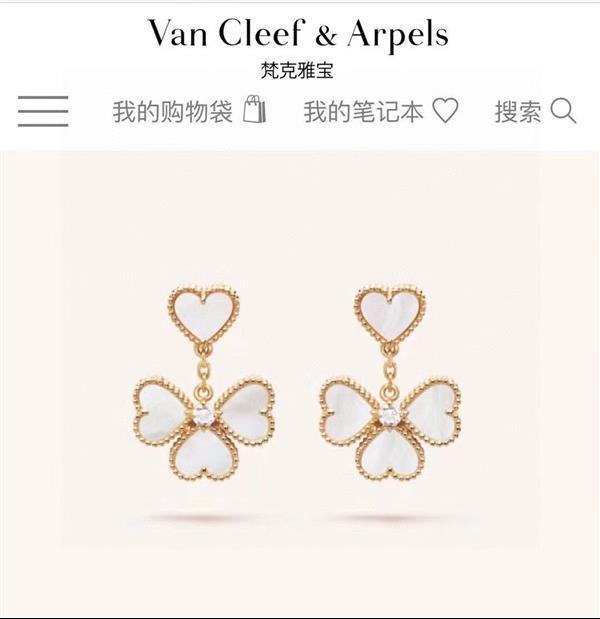Open 我的购物袋 shopping bag
The height and width of the screenshot is (619, 600).
188,111
